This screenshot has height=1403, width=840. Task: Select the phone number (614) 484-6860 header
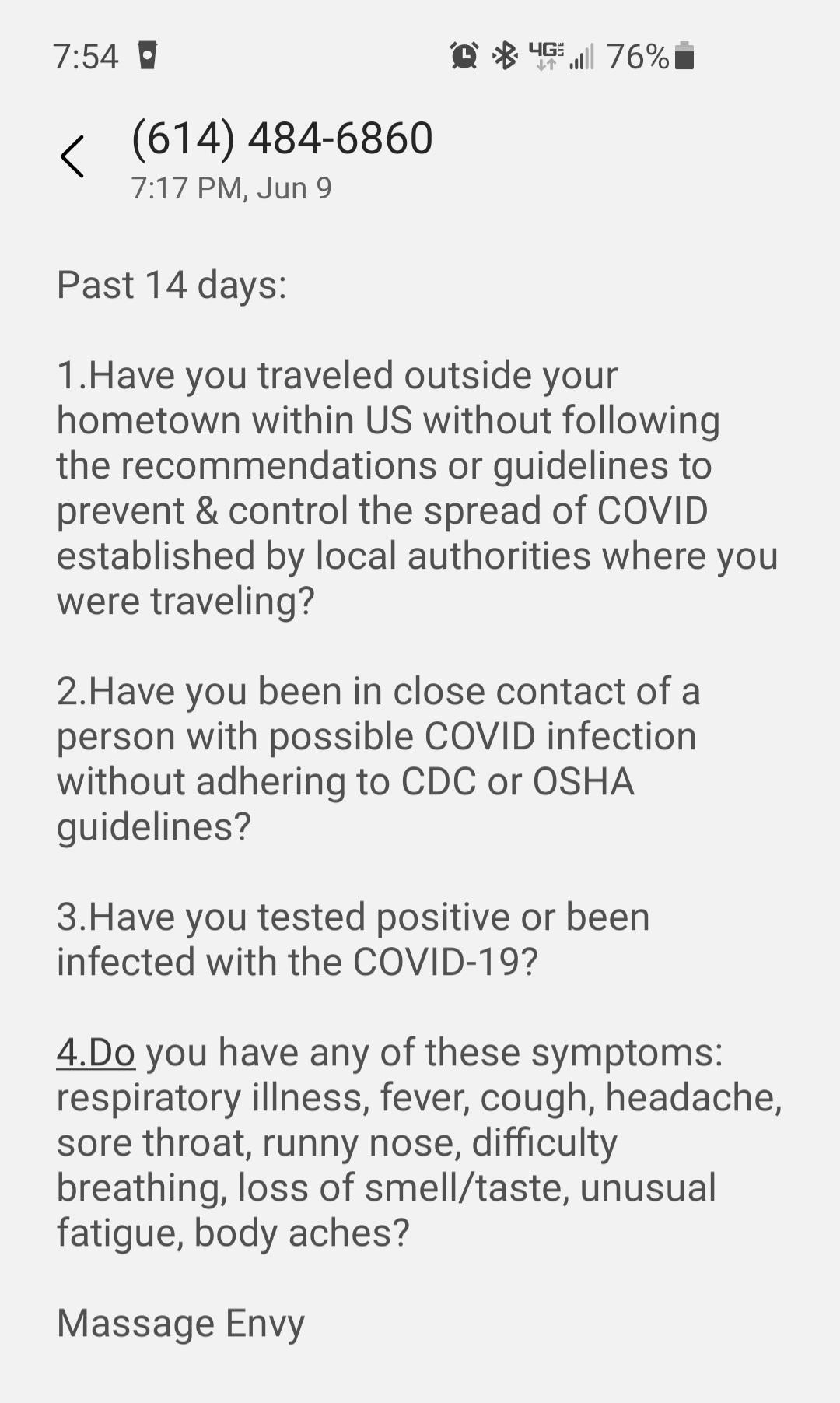pyautogui.click(x=282, y=138)
